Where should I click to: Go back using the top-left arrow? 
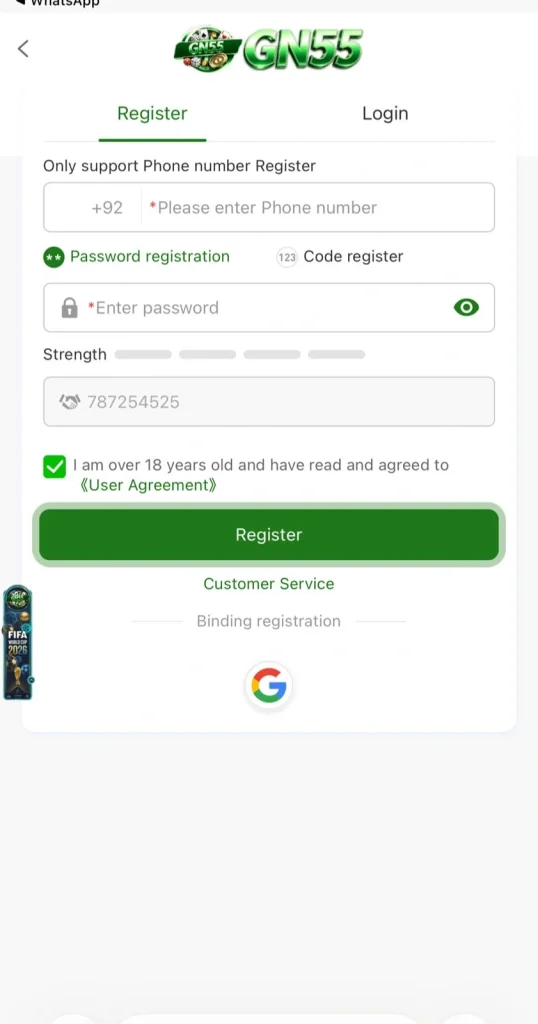(x=24, y=48)
